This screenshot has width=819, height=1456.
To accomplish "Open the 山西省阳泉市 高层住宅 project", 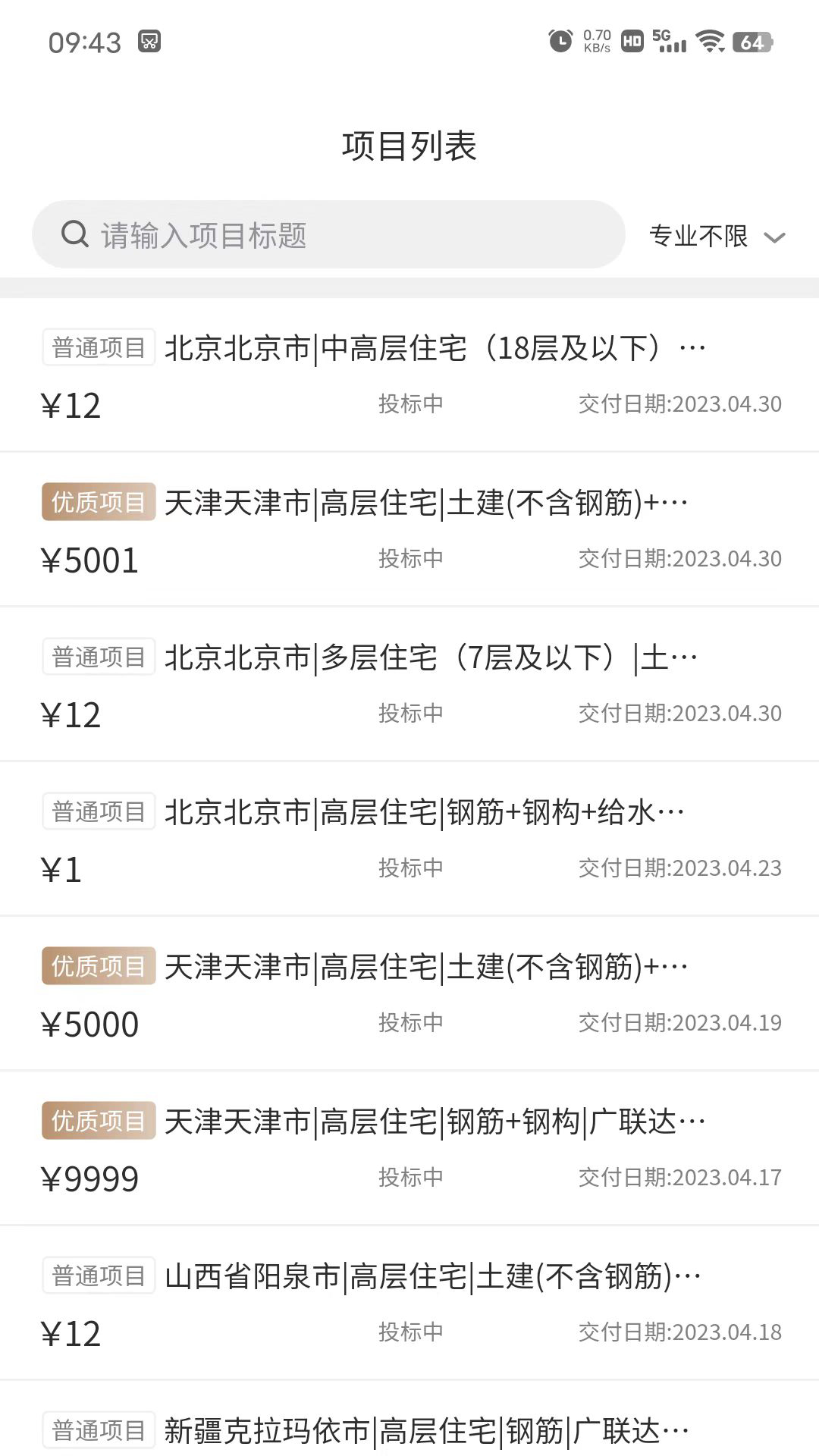I will [x=409, y=1303].
